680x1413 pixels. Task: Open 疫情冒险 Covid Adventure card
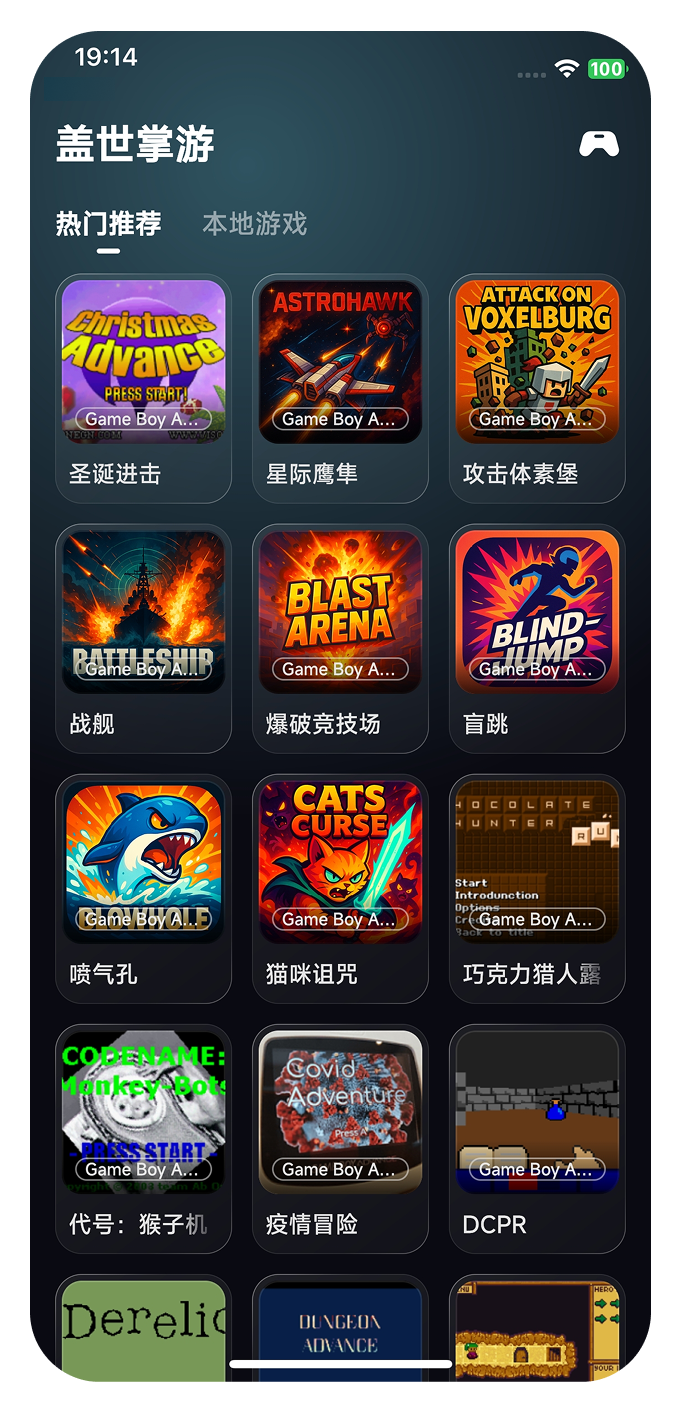340,1138
